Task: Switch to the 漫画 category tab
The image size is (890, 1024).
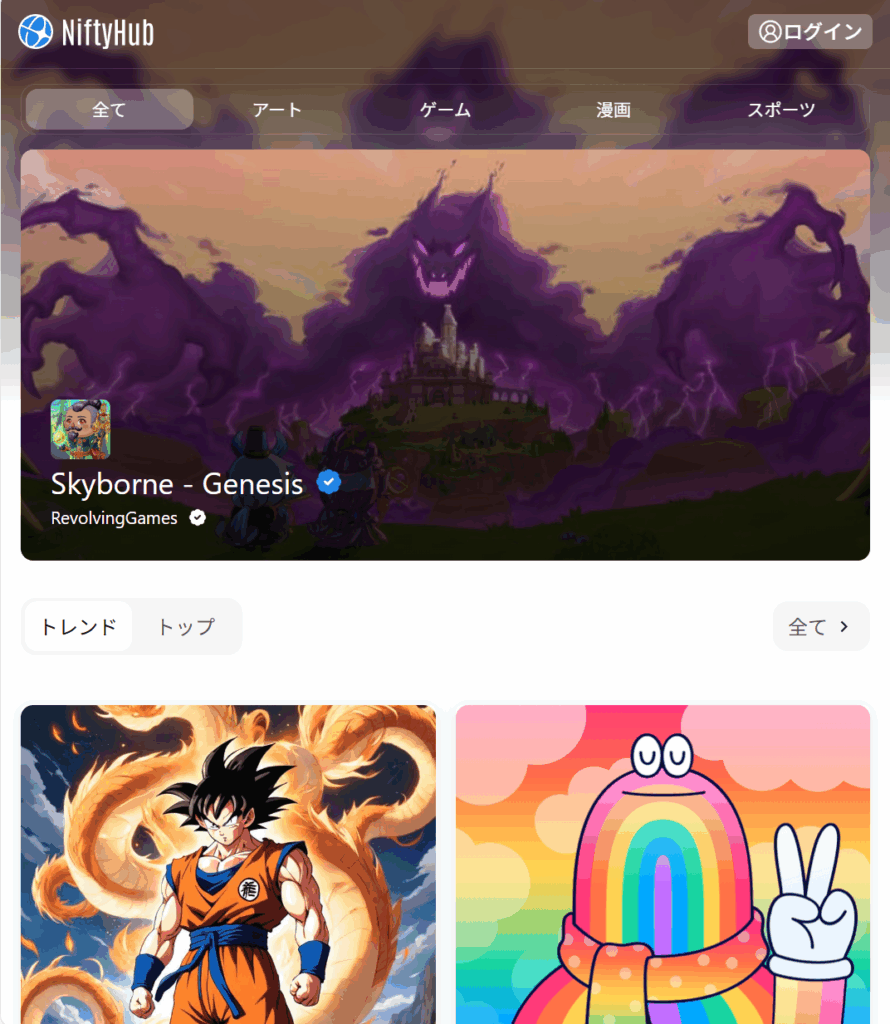Action: point(613,110)
